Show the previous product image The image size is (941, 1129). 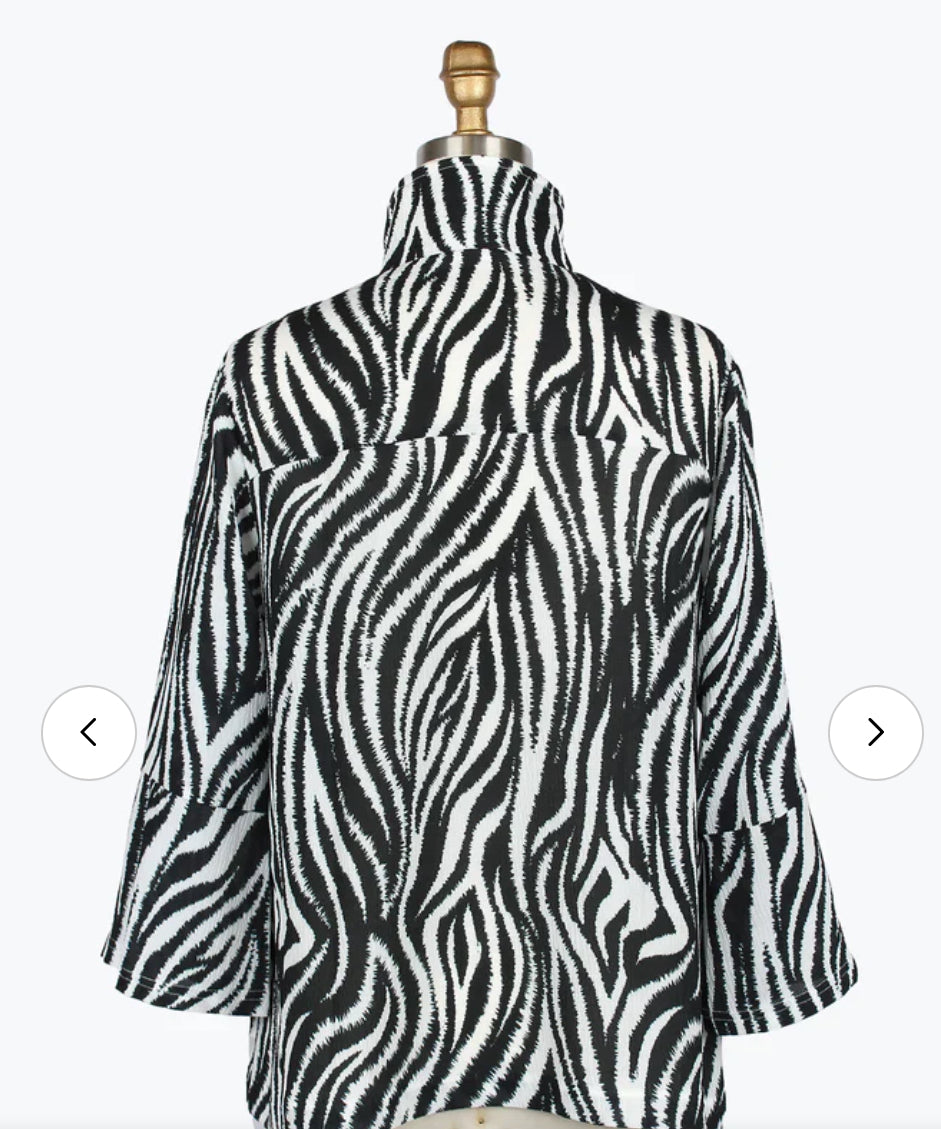pyautogui.click(x=89, y=732)
